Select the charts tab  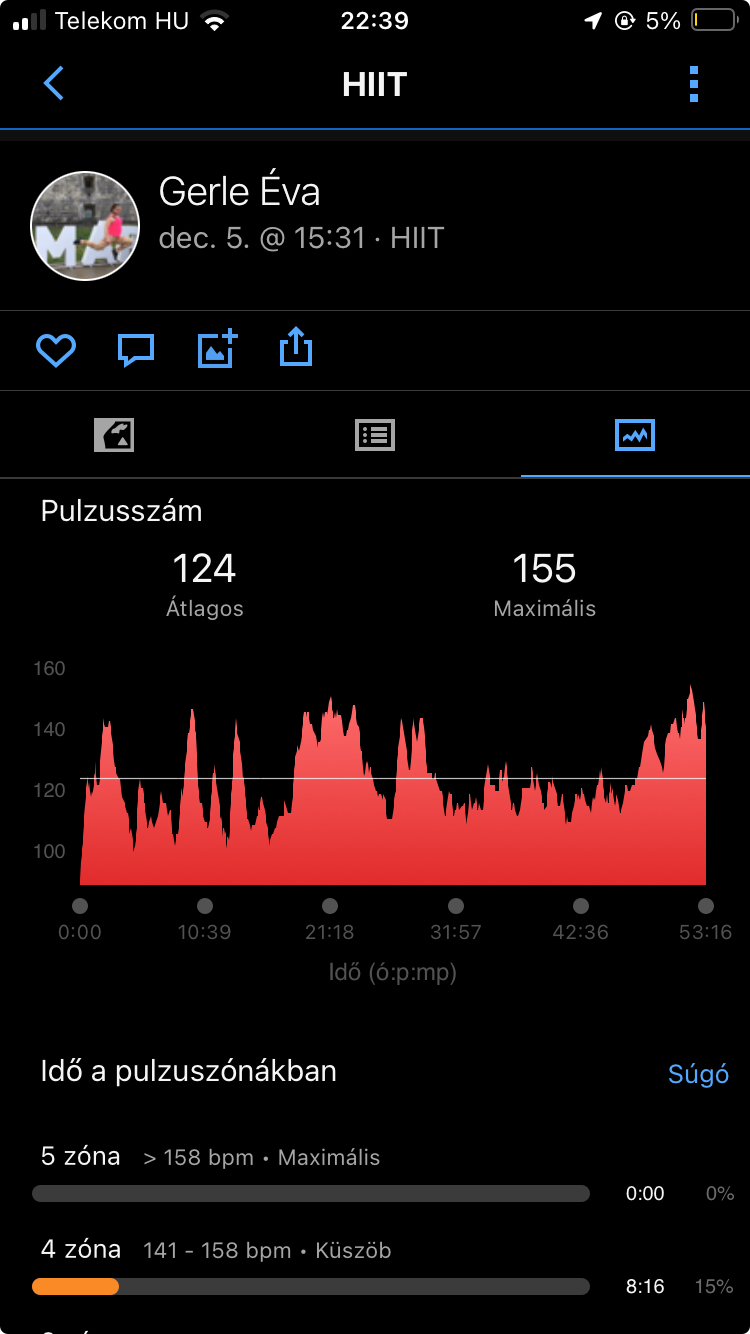tap(635, 435)
